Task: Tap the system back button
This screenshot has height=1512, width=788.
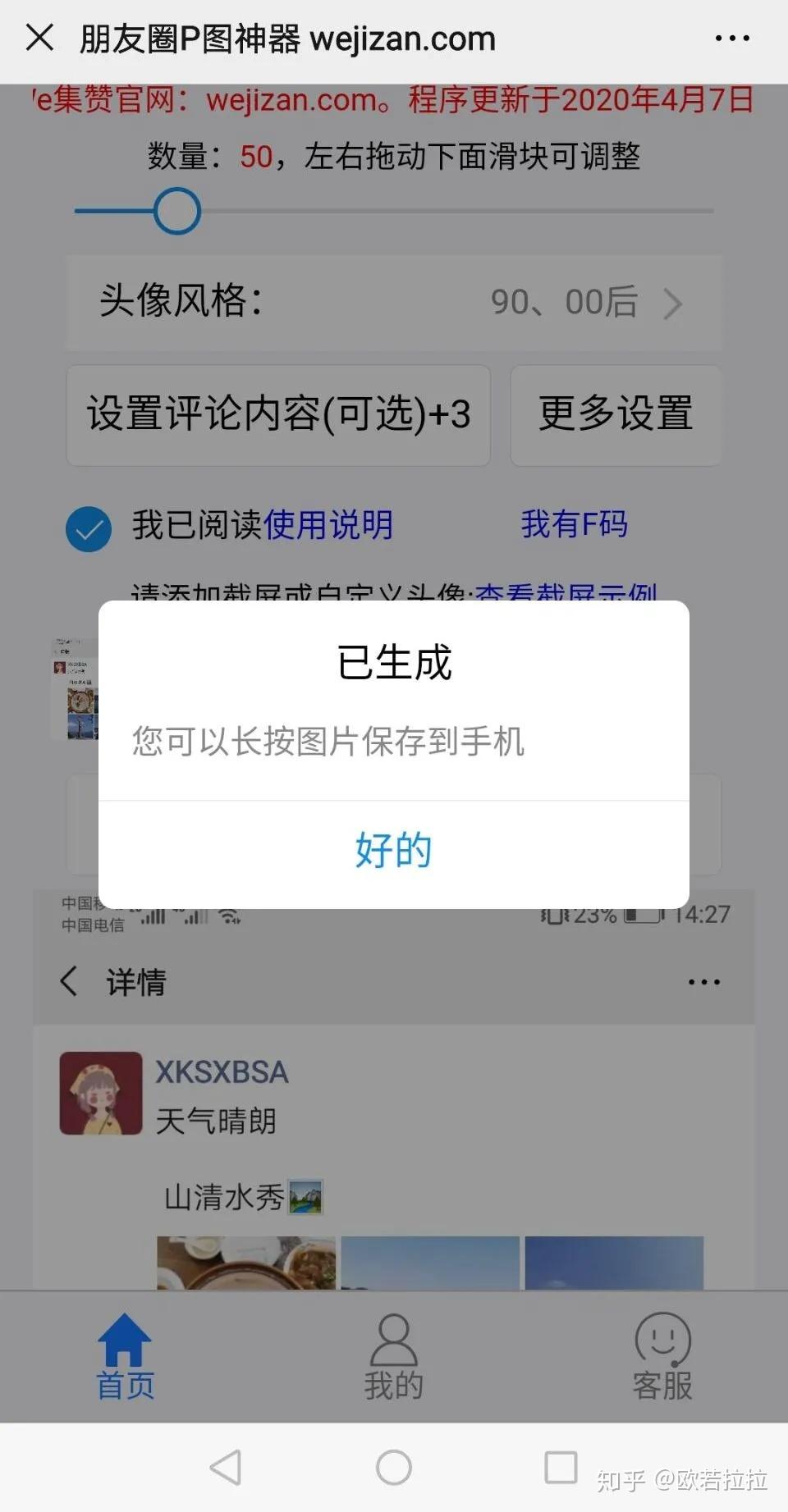Action: pyautogui.click(x=226, y=1468)
